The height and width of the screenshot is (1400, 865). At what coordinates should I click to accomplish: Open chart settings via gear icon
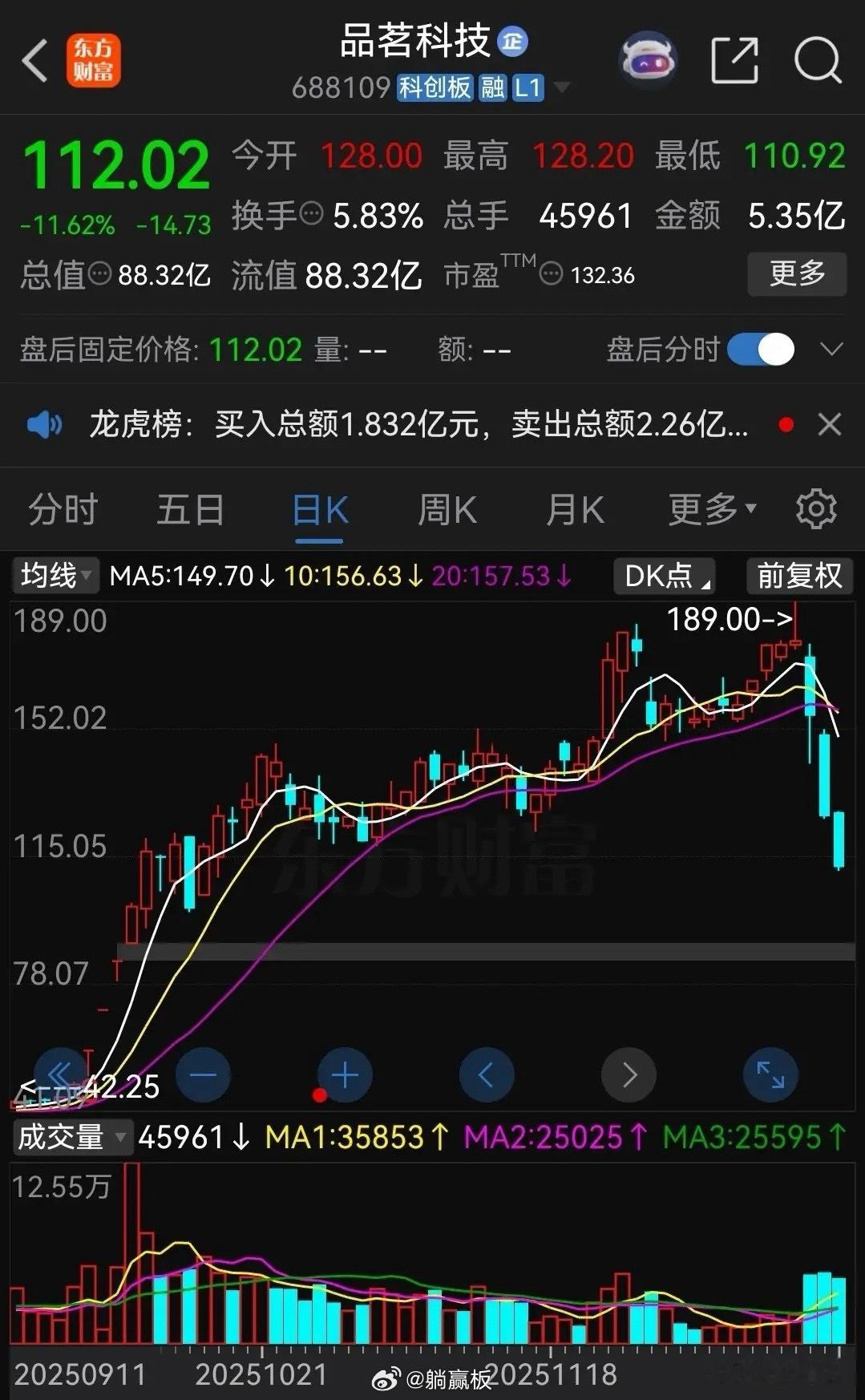(815, 508)
